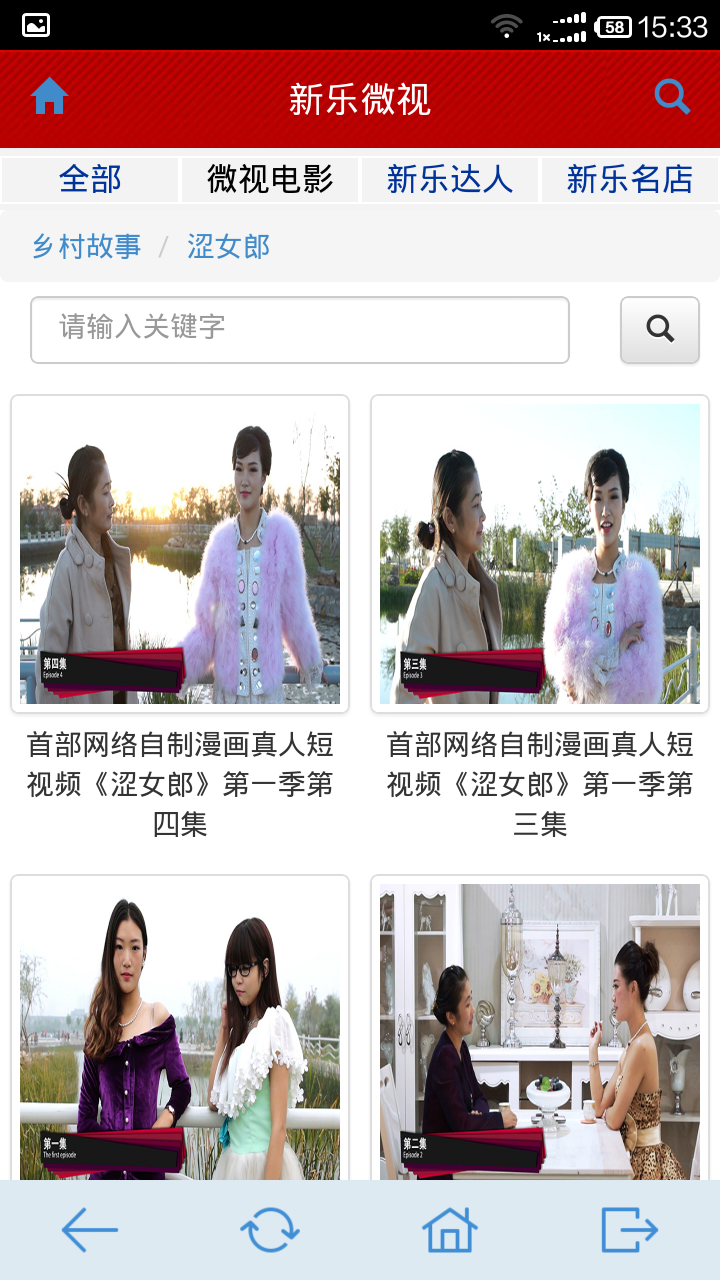Exit using the bottom right door icon
This screenshot has width=720, height=1280.
coord(632,1230)
